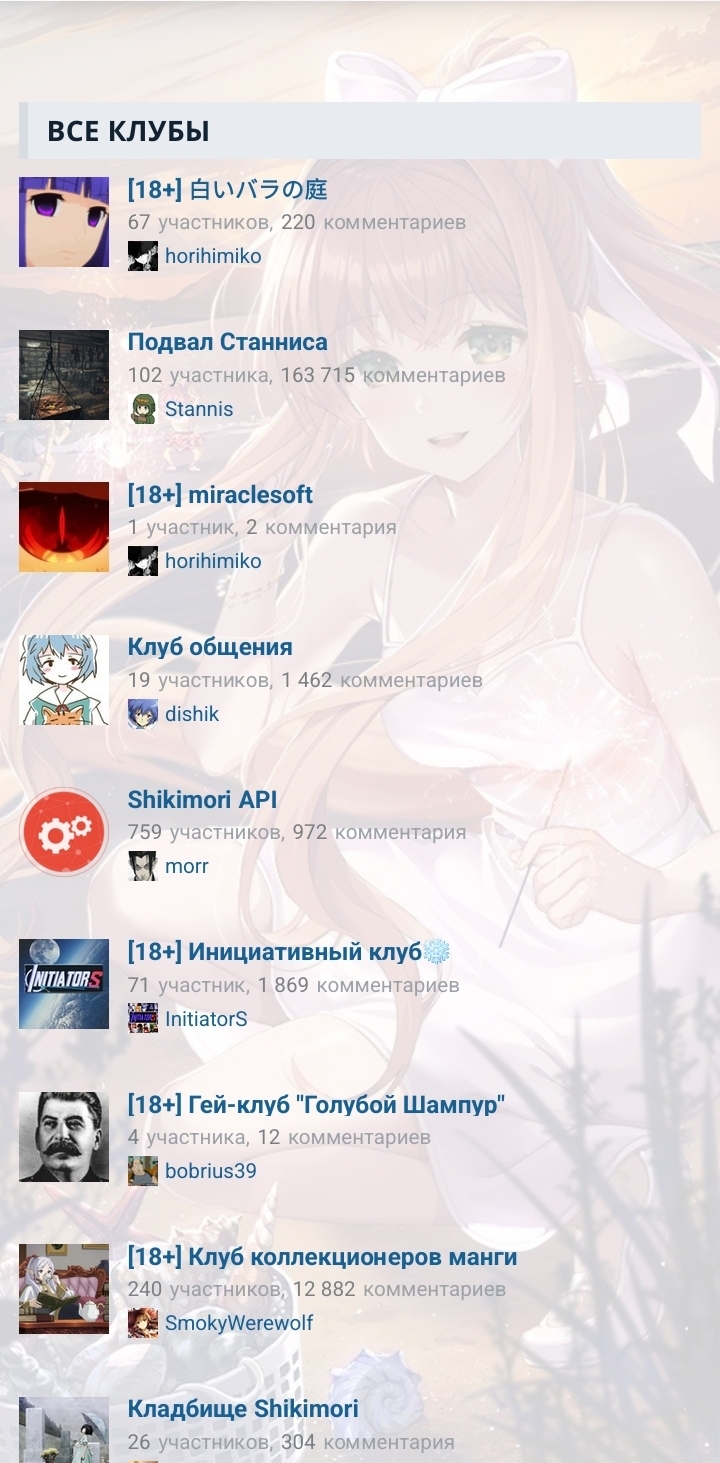The width and height of the screenshot is (720, 1463).
Task: View SmokyWerewolf's user profile
Action: point(238,1323)
